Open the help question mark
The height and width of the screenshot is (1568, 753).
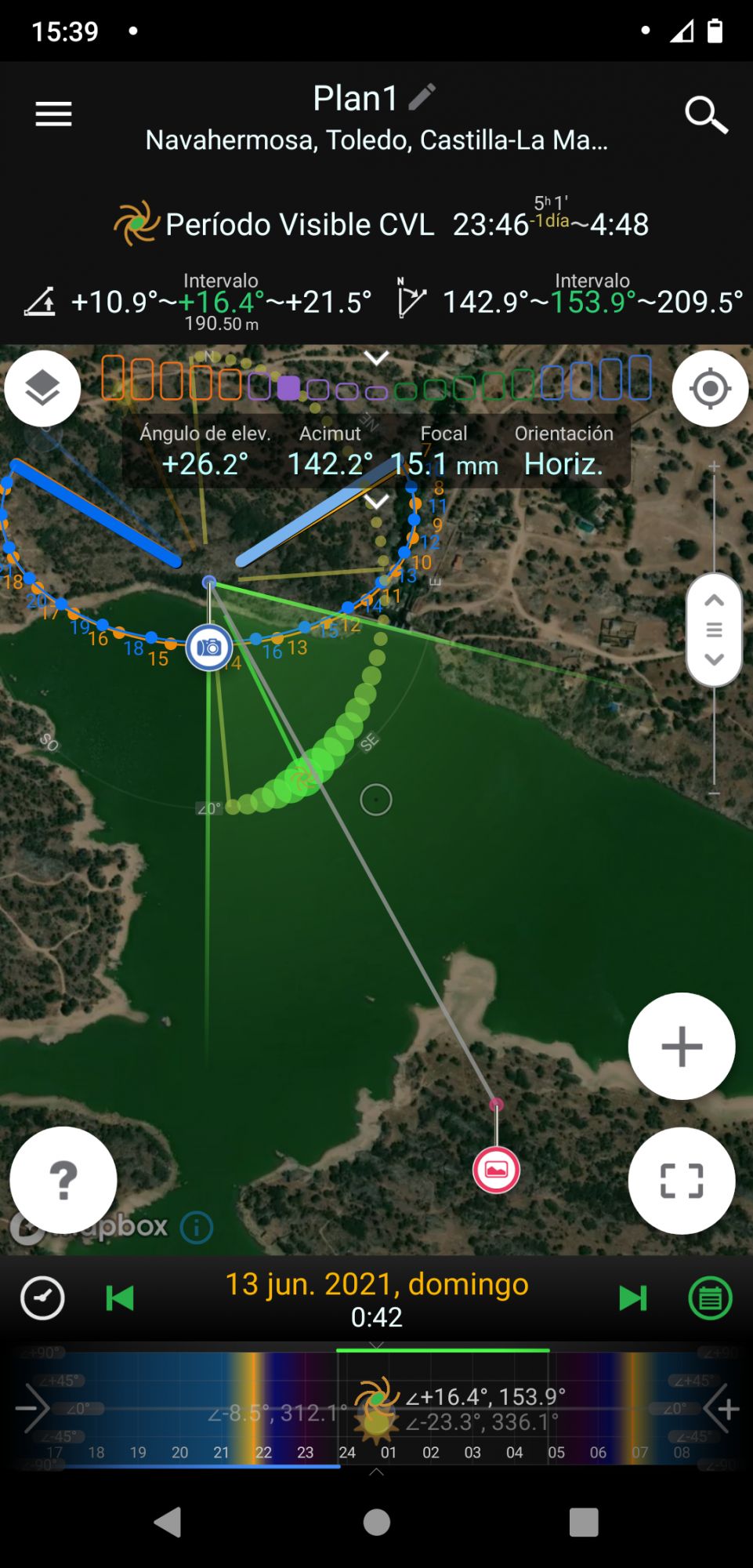click(x=63, y=1180)
